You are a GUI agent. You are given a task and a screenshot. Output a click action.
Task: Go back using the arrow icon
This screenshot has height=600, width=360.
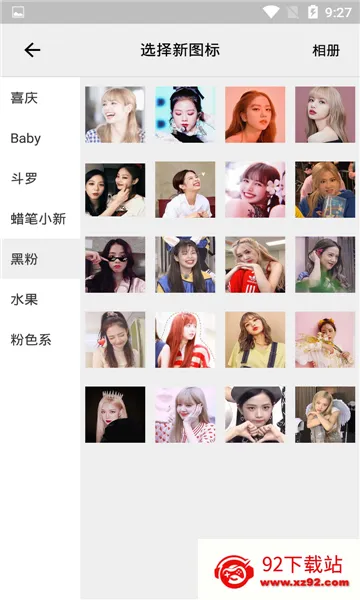pos(33,50)
